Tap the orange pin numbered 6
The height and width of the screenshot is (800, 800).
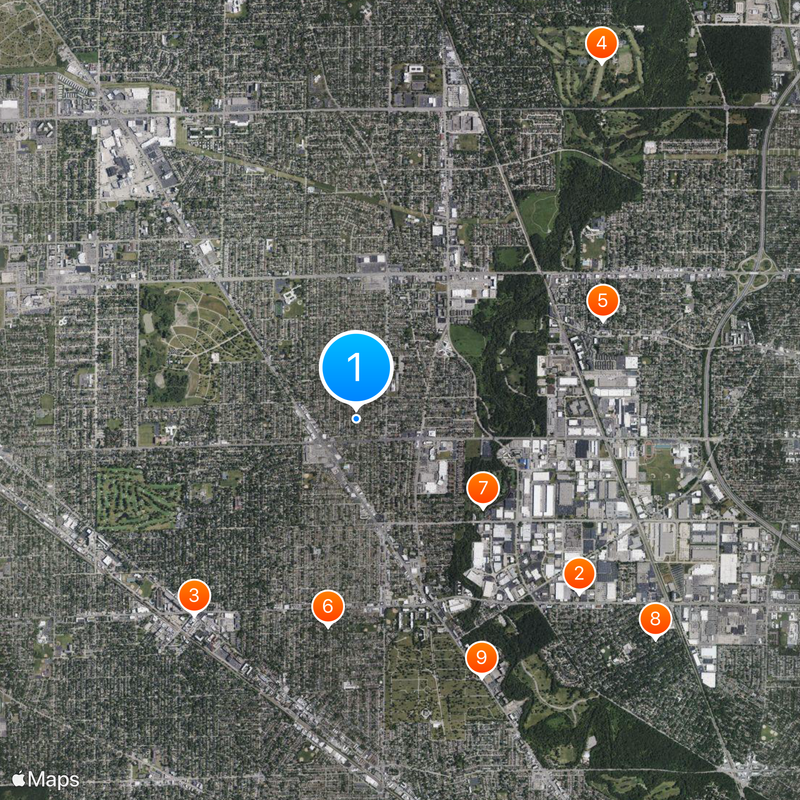click(x=327, y=606)
